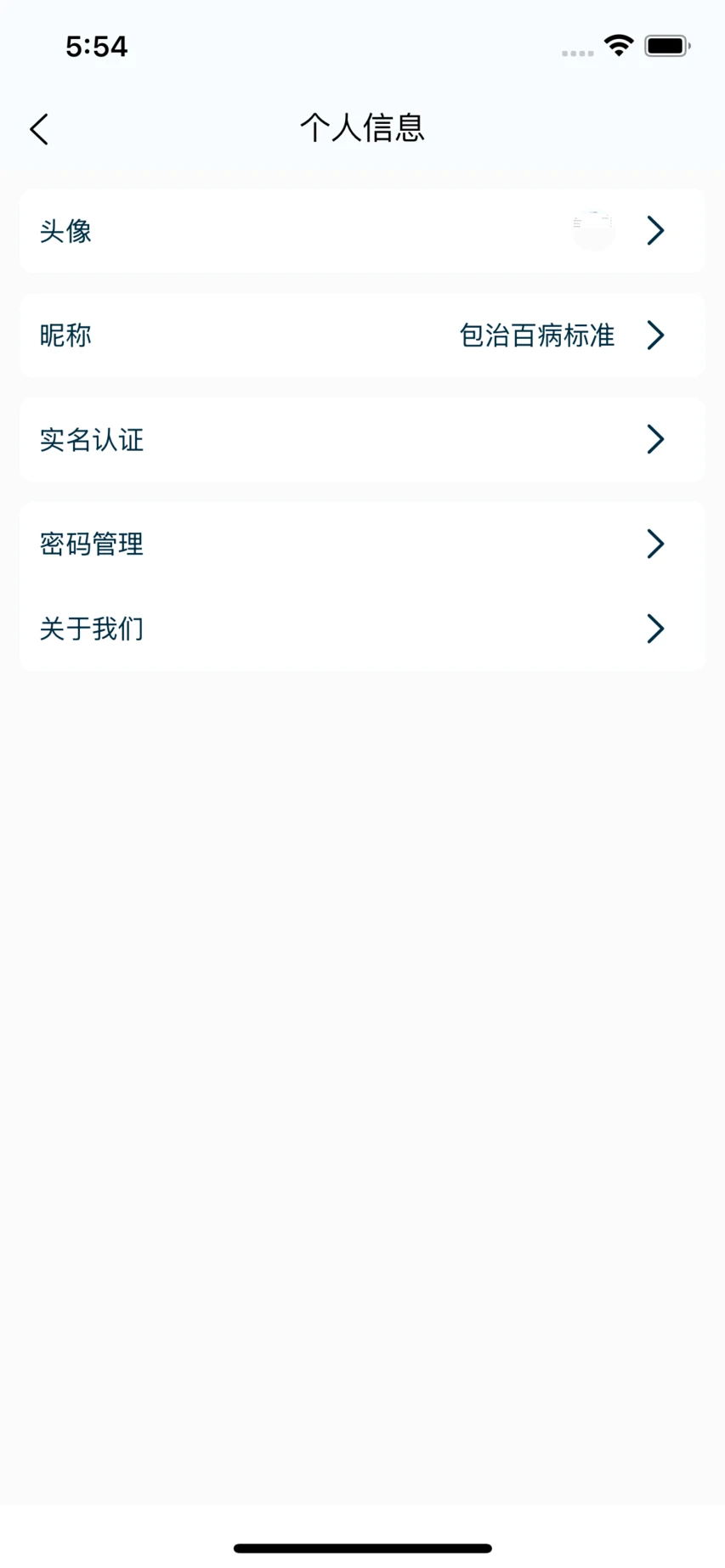
Task: Expand the 关于我们 entry
Action: pyautogui.click(x=361, y=628)
